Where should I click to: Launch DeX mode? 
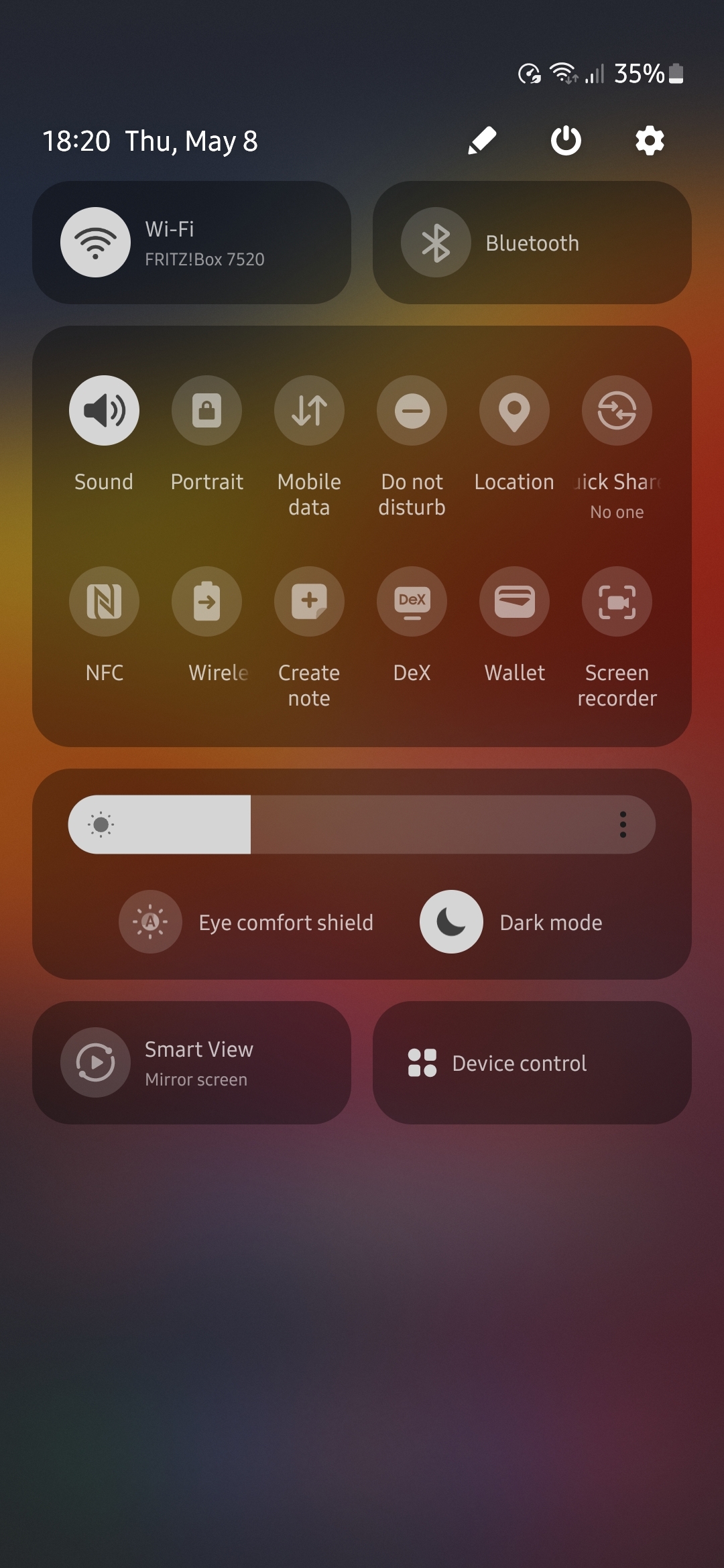pos(412,601)
